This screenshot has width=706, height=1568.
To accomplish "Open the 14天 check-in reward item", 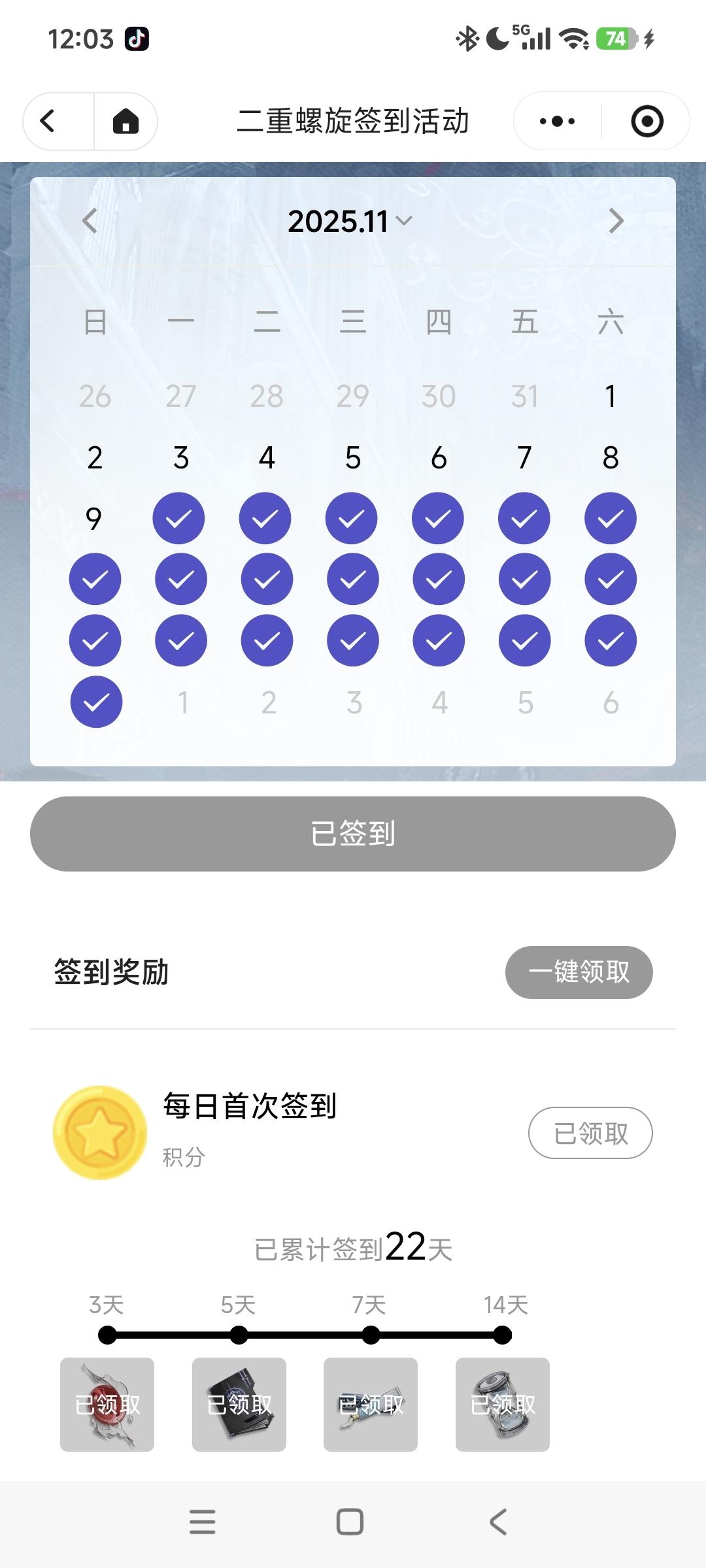I will pyautogui.click(x=503, y=1405).
